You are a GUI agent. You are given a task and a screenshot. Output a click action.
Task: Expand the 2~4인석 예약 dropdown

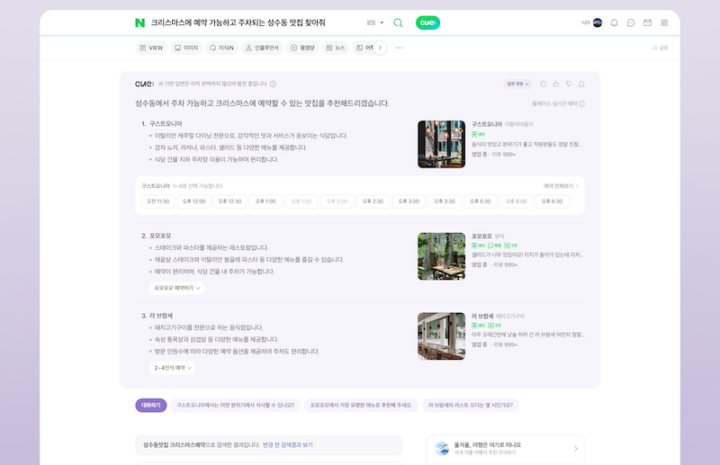point(172,368)
